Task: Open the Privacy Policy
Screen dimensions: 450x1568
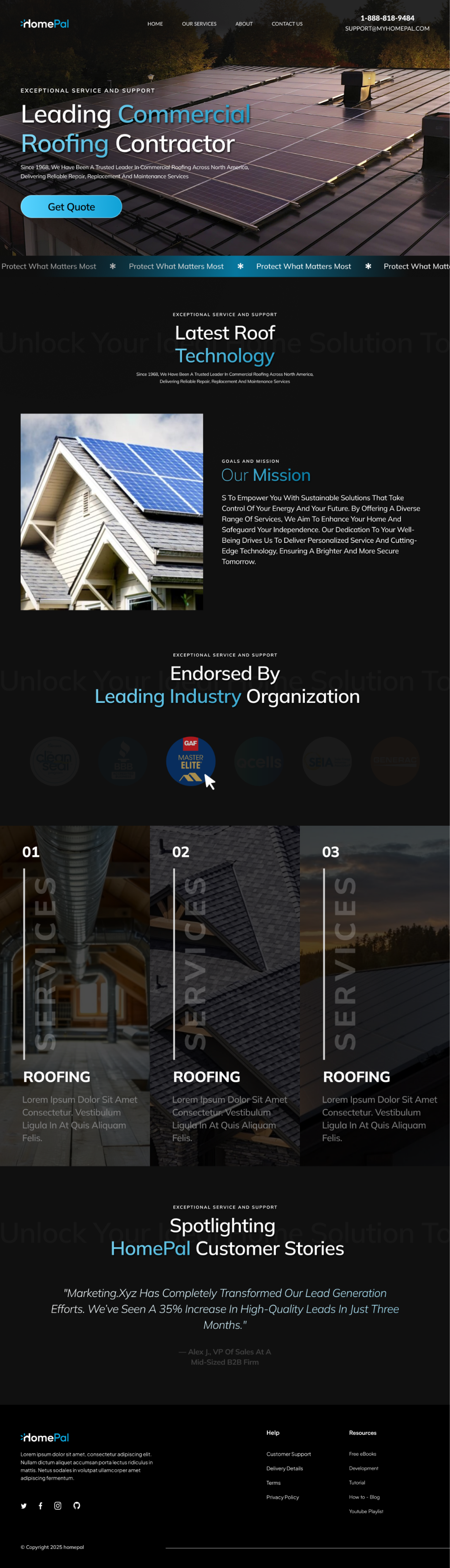Action: pyautogui.click(x=283, y=1497)
